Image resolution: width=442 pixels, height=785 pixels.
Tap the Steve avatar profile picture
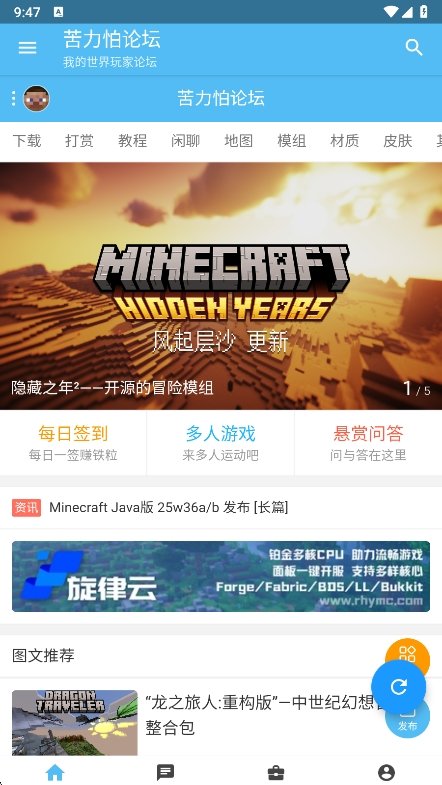[37, 98]
